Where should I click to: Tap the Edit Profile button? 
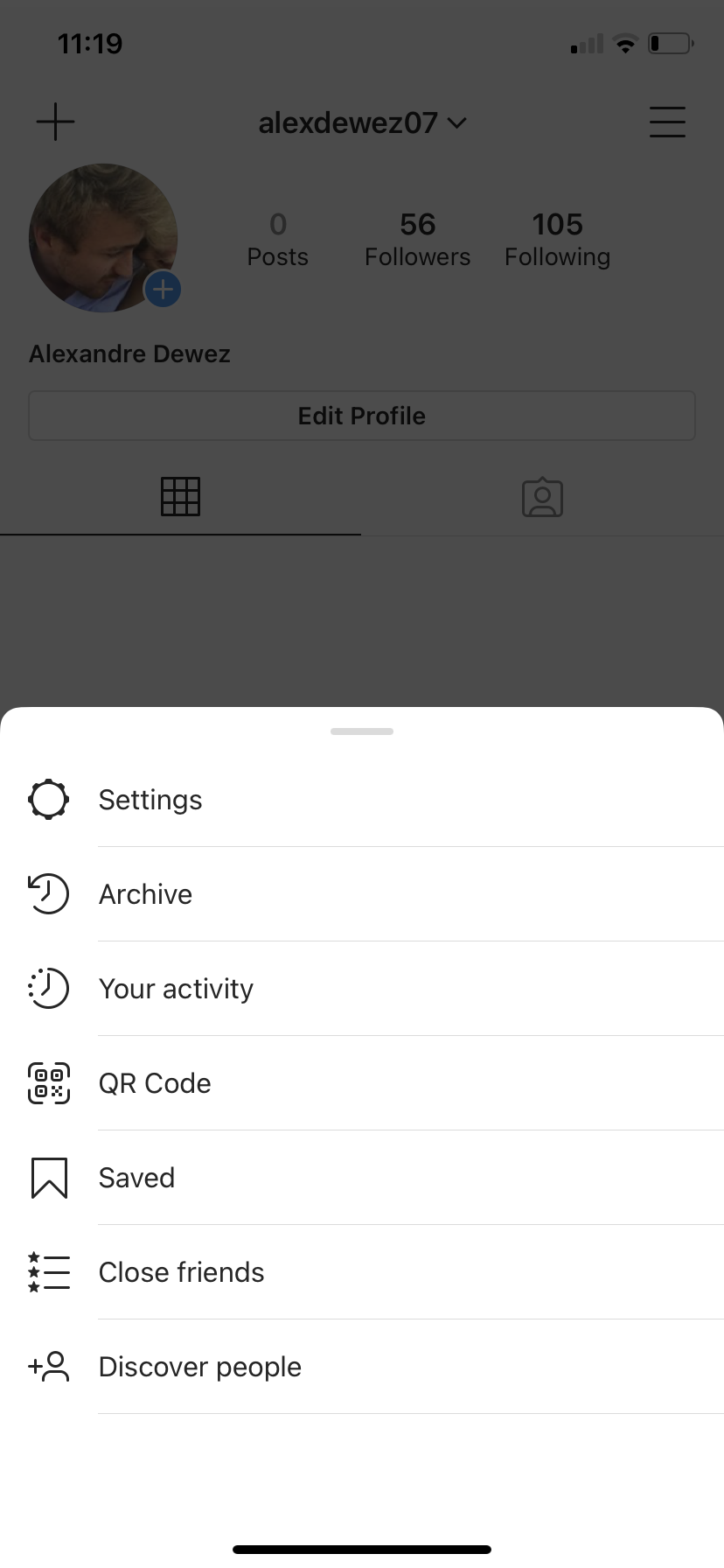361,416
